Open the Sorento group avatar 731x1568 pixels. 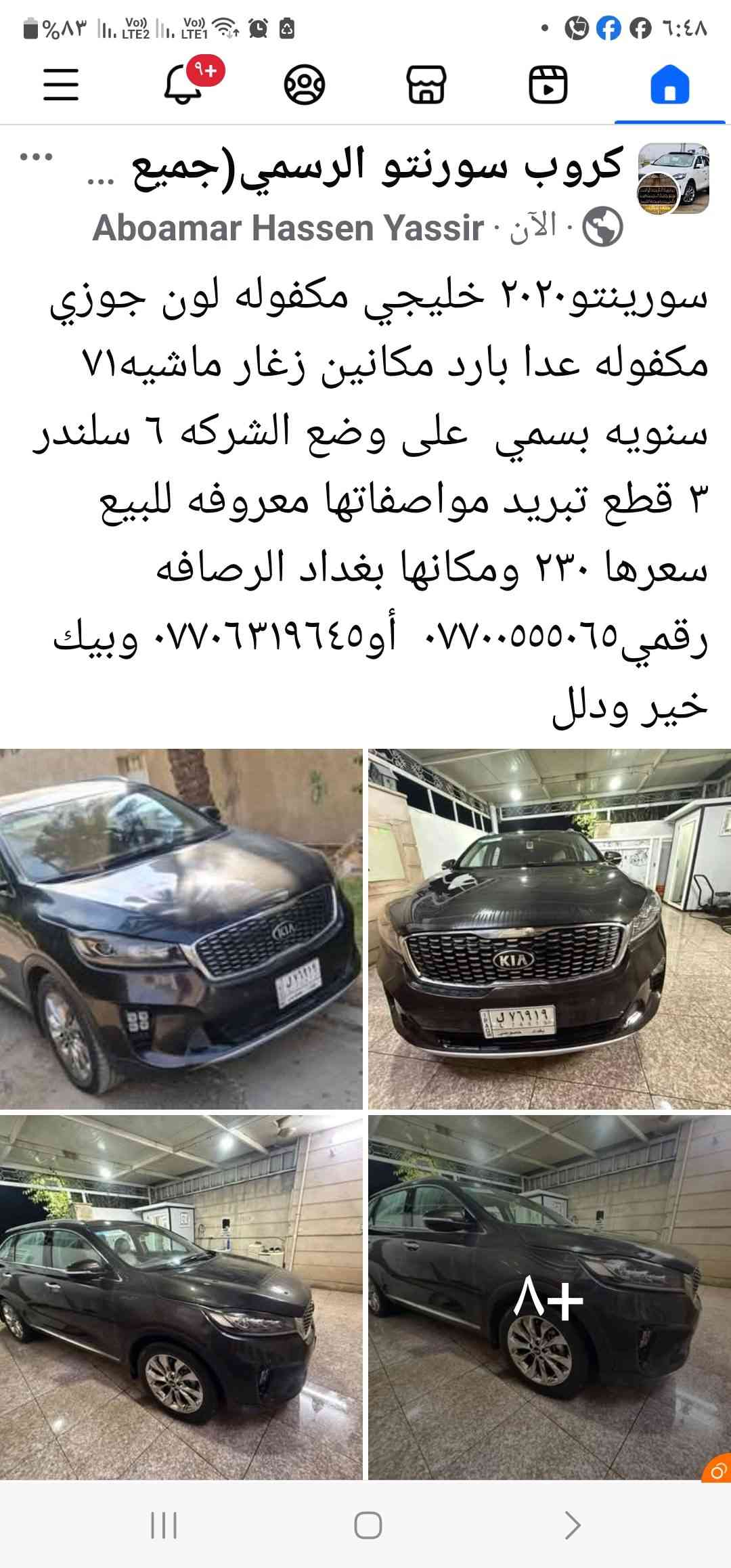673,178
